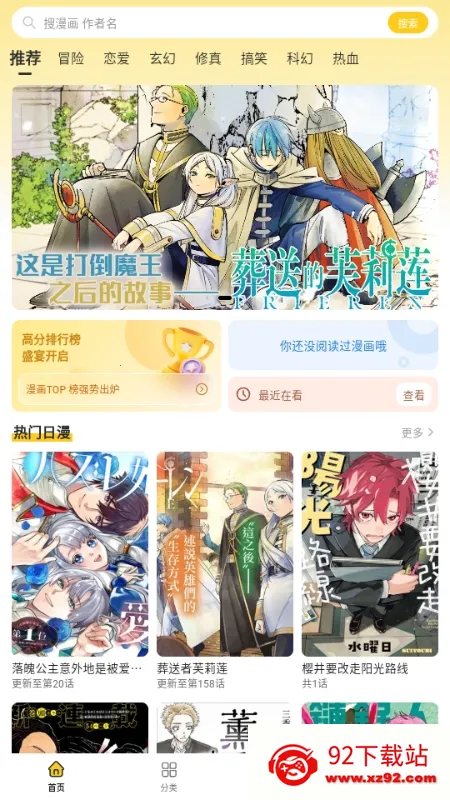Viewport: 450px width, 800px height.
Task: Switch to the 冒险 tab
Action: click(71, 58)
